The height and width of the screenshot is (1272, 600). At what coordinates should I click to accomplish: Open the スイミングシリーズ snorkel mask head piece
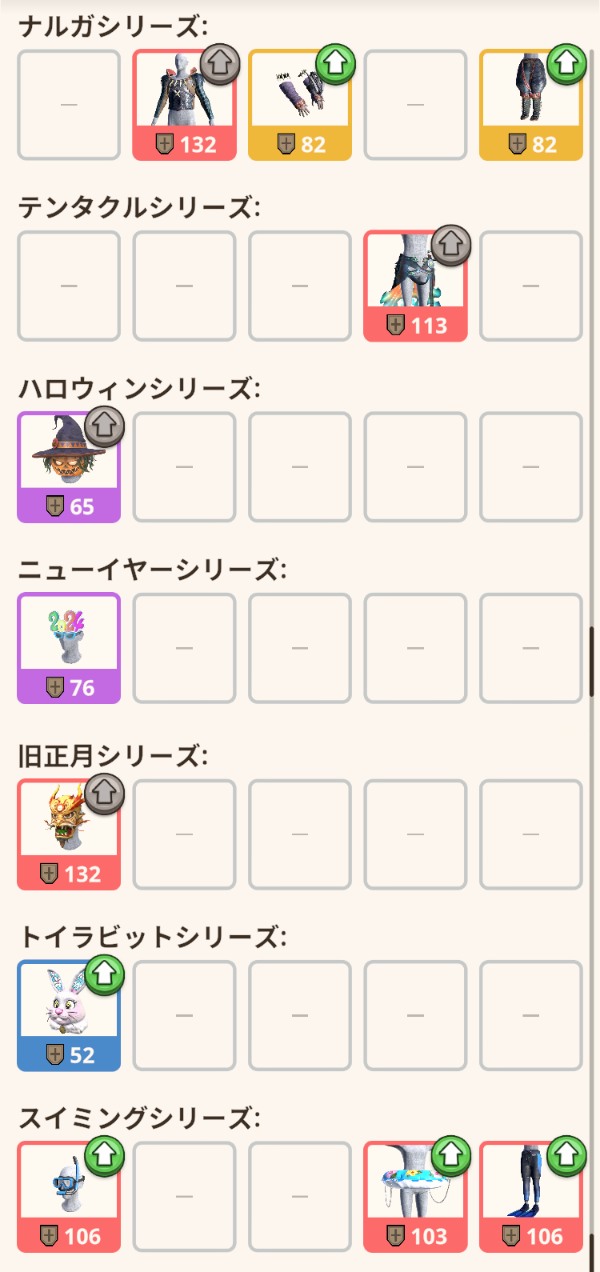[69, 1197]
